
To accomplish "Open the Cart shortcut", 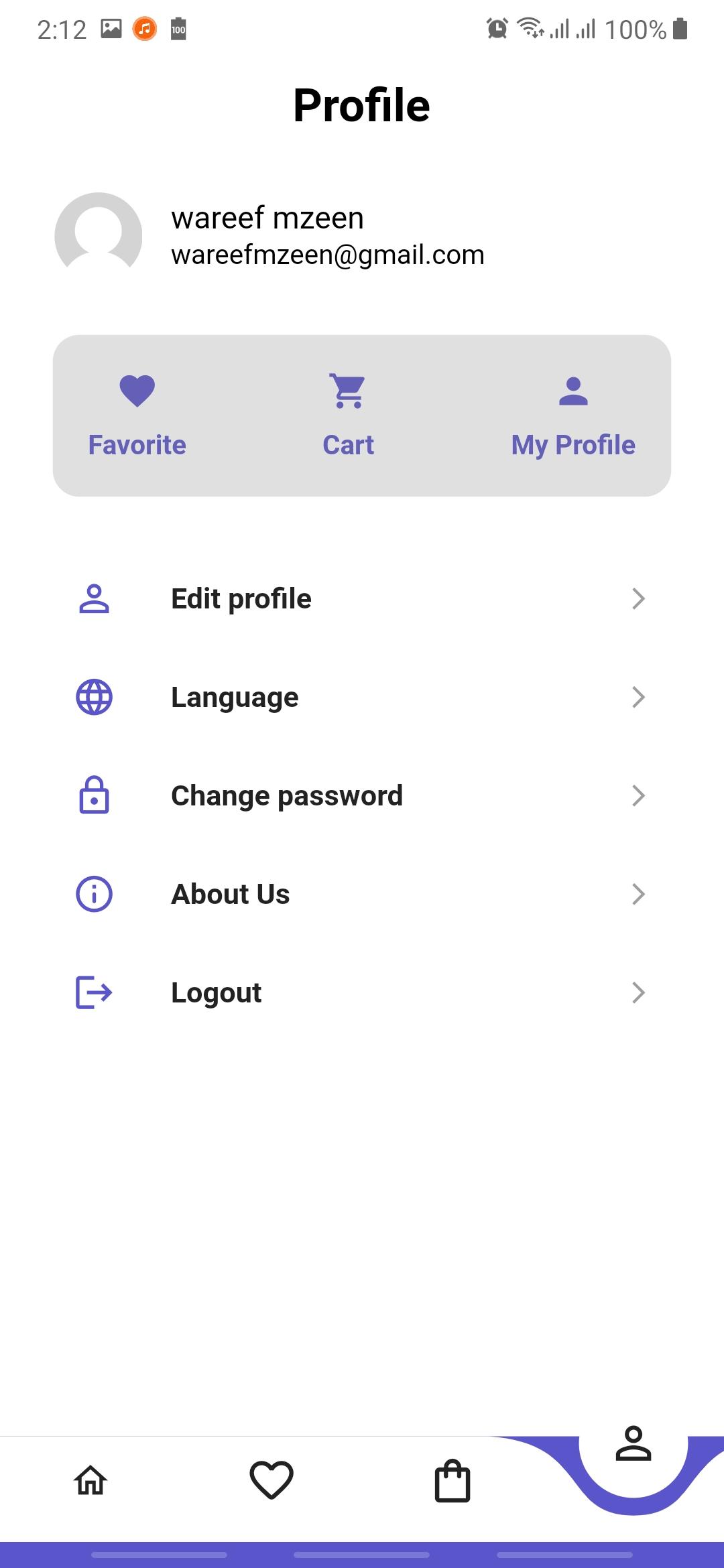I will pos(349,416).
